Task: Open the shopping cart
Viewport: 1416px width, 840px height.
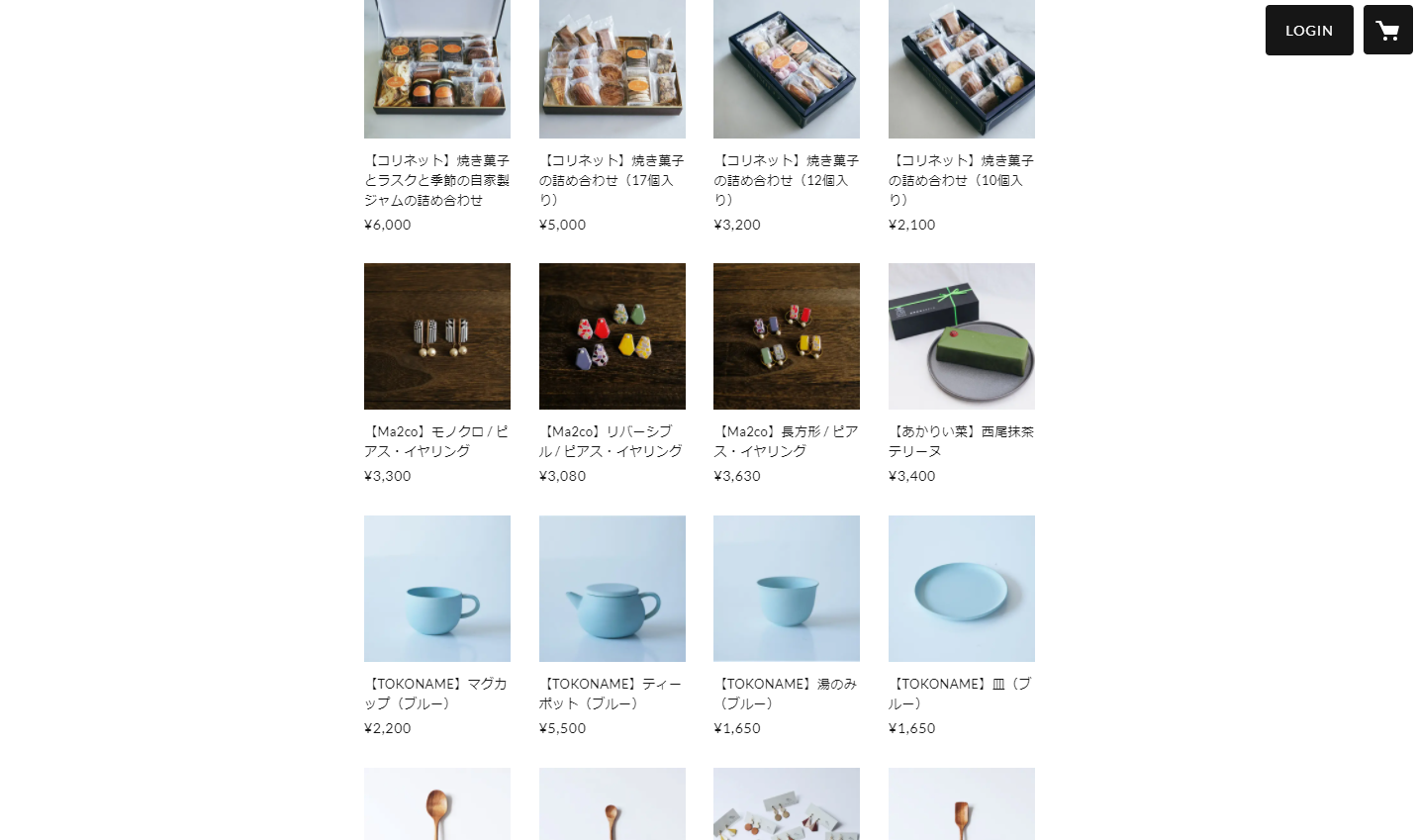Action: click(1387, 31)
